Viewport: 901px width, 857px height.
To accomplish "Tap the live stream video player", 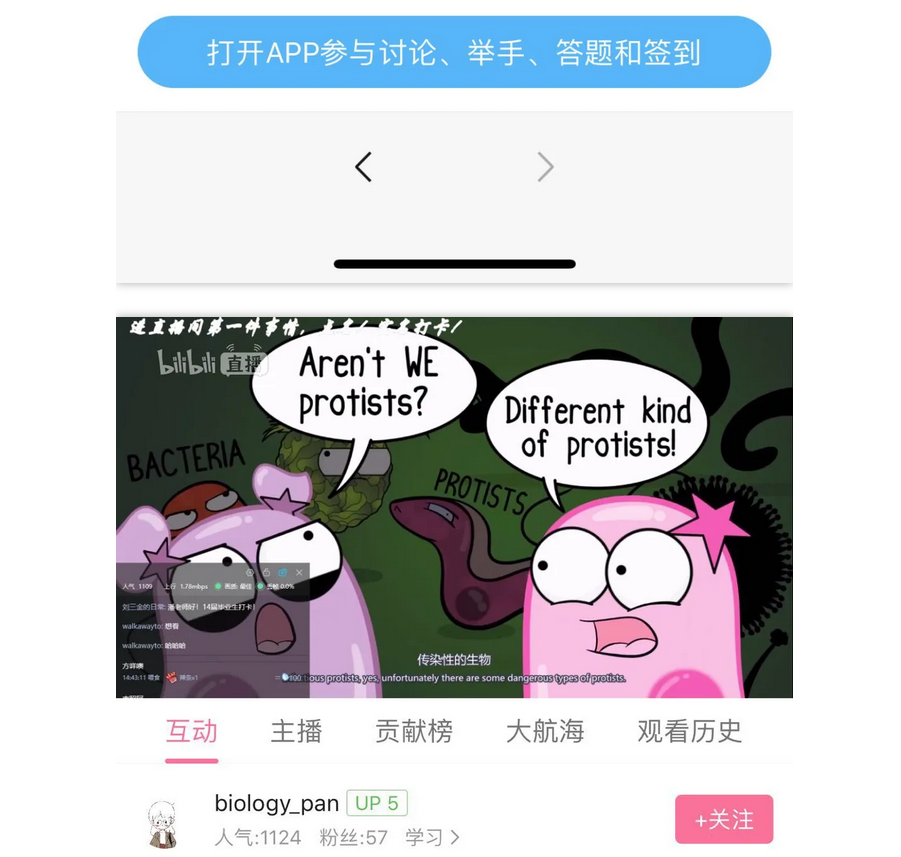I will click(454, 507).
